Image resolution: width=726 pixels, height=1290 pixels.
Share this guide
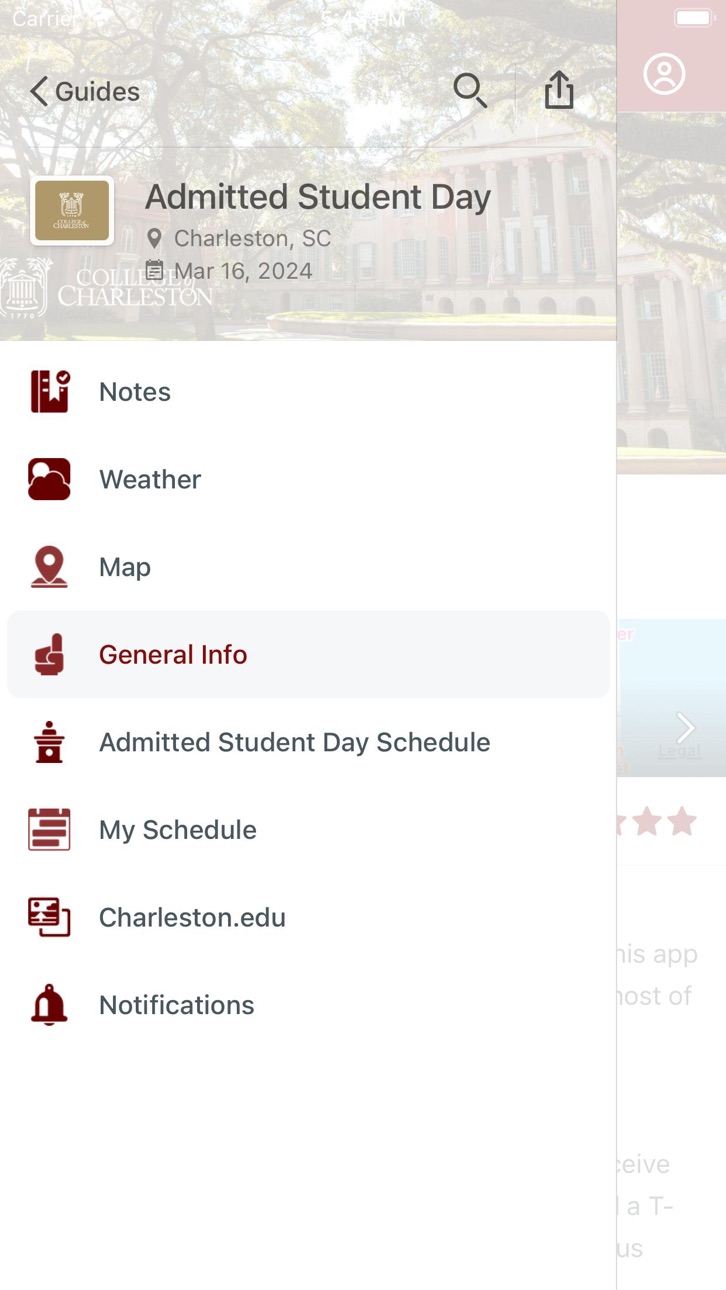pyautogui.click(x=559, y=90)
